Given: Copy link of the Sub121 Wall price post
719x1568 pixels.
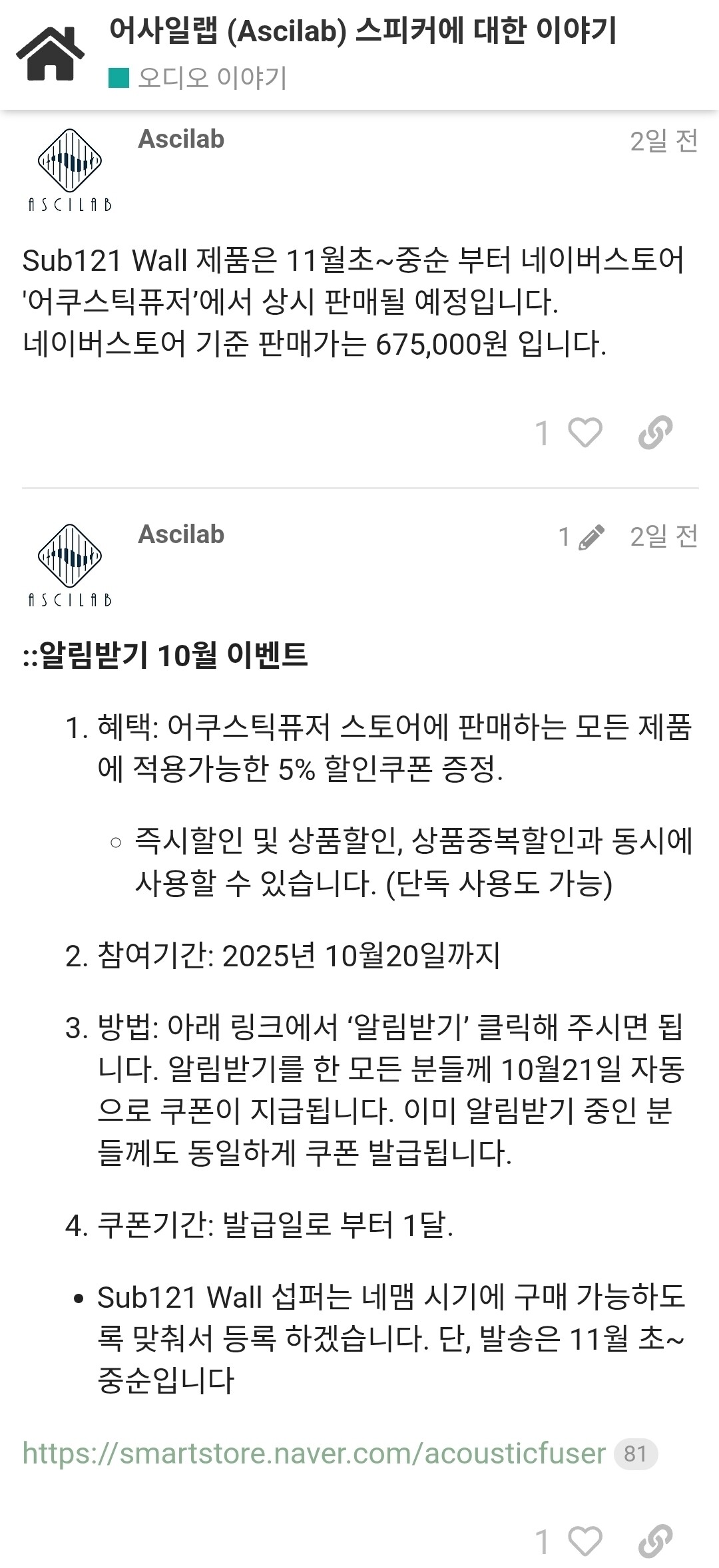Looking at the screenshot, I should pyautogui.click(x=656, y=433).
